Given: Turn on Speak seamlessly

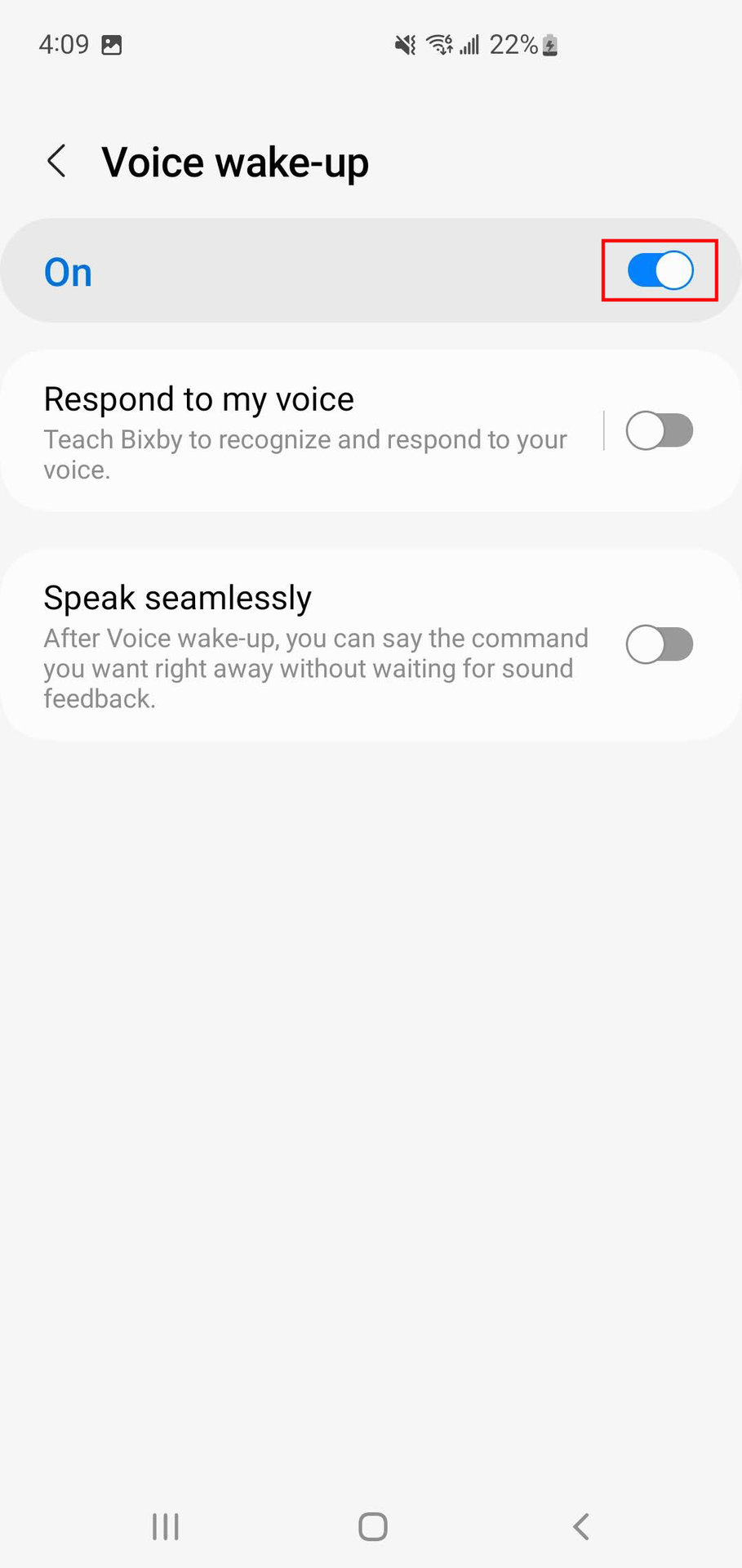Looking at the screenshot, I should pos(660,645).
